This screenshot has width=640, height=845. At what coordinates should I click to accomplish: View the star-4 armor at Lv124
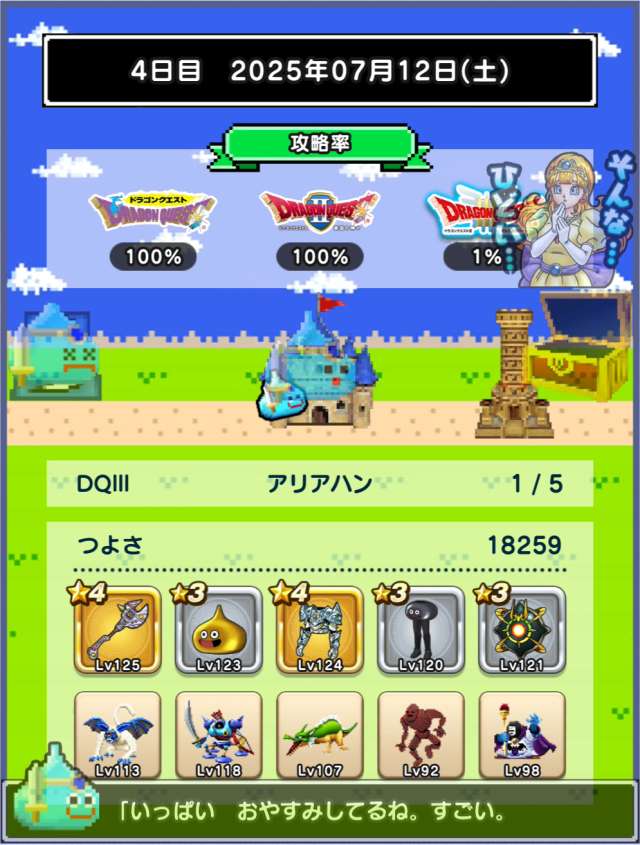(x=319, y=630)
